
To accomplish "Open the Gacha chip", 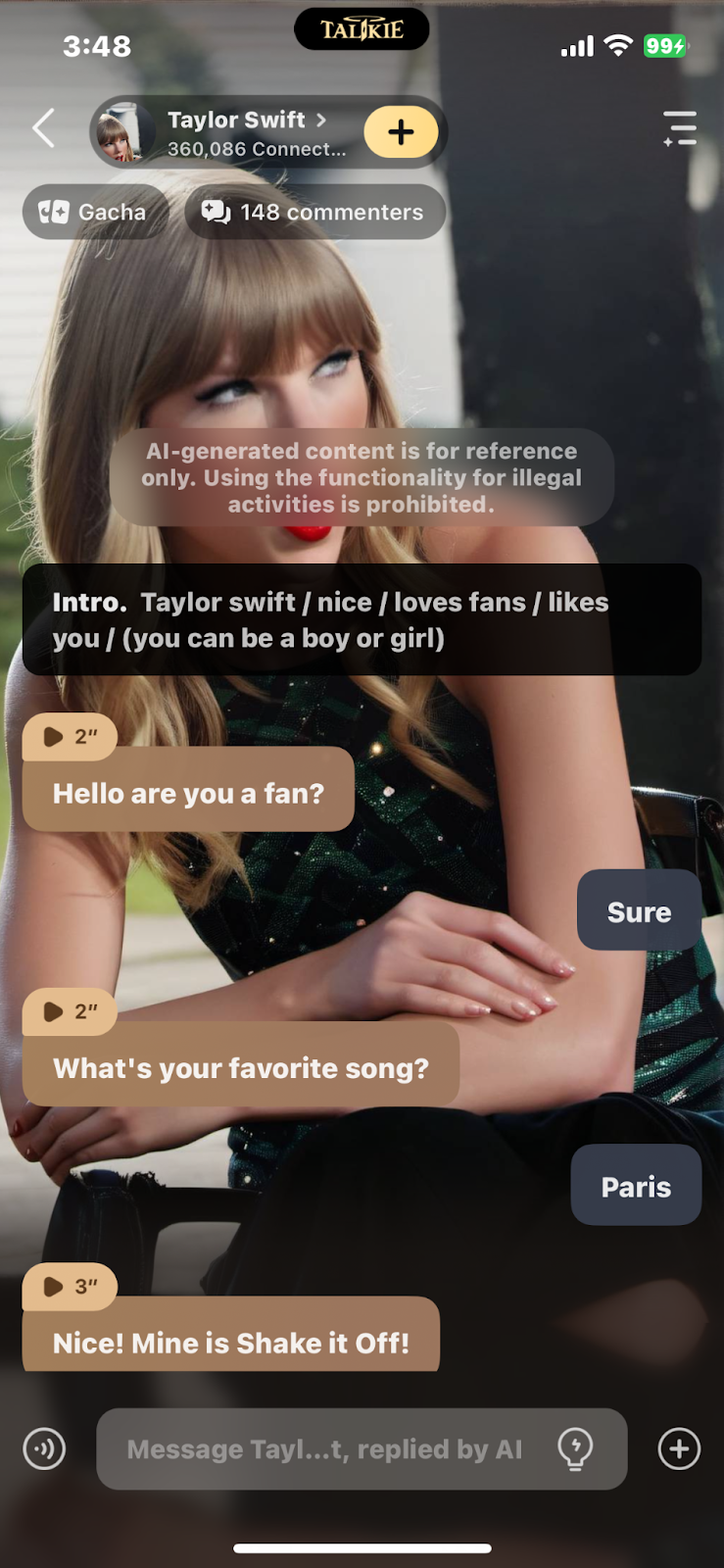I will coord(94,212).
